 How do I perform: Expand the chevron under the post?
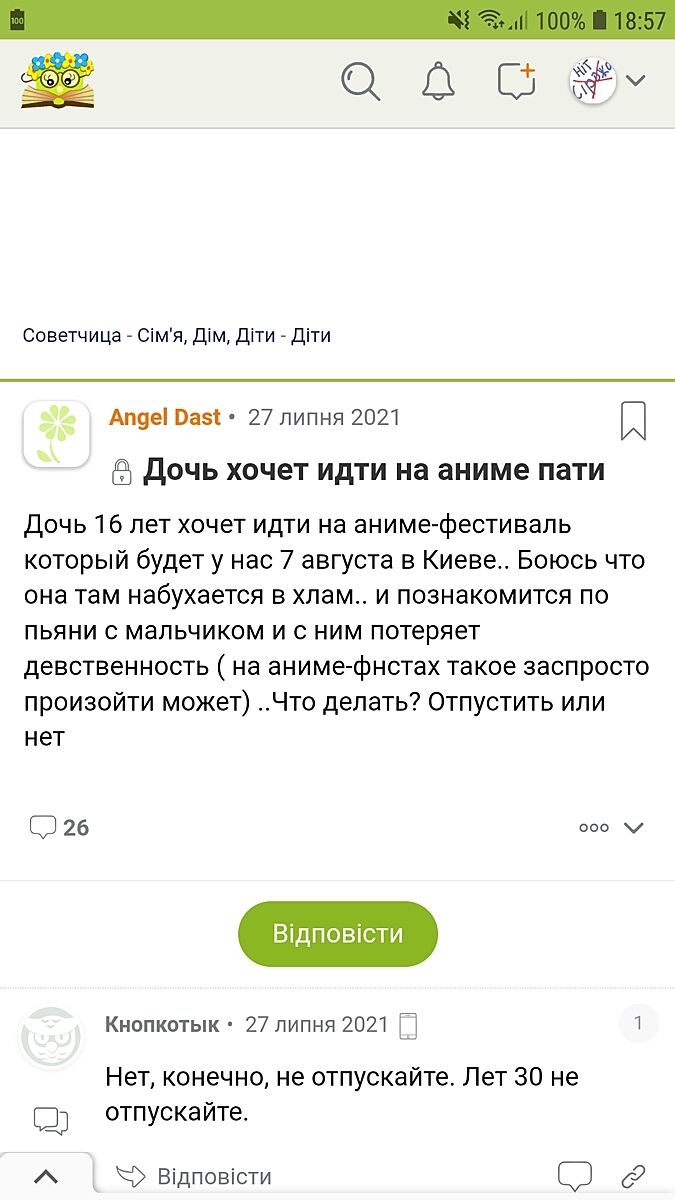click(634, 827)
